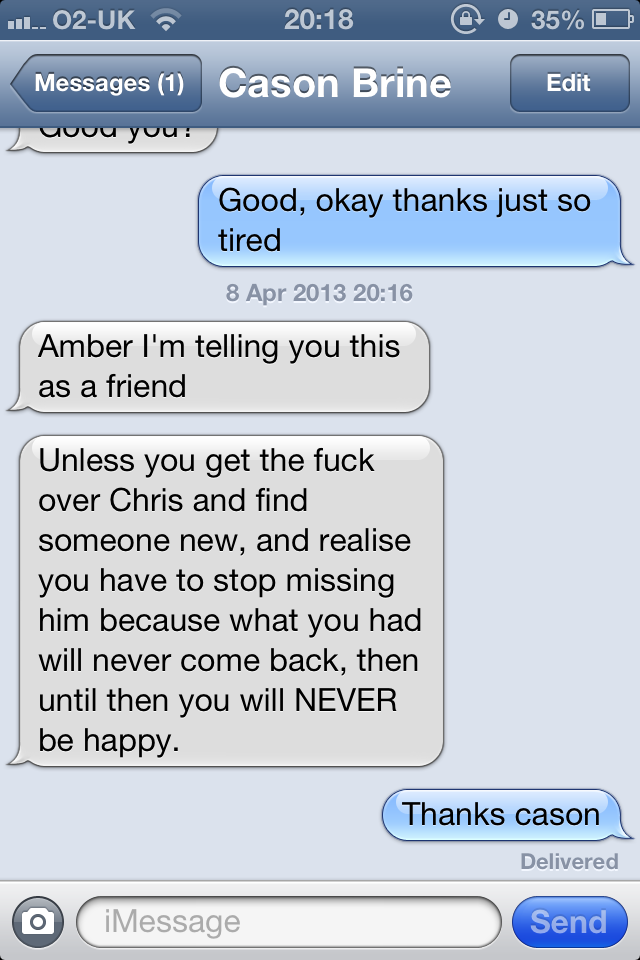Viewport: 640px width, 960px height.
Task: Tap the Edit button
Action: click(568, 84)
